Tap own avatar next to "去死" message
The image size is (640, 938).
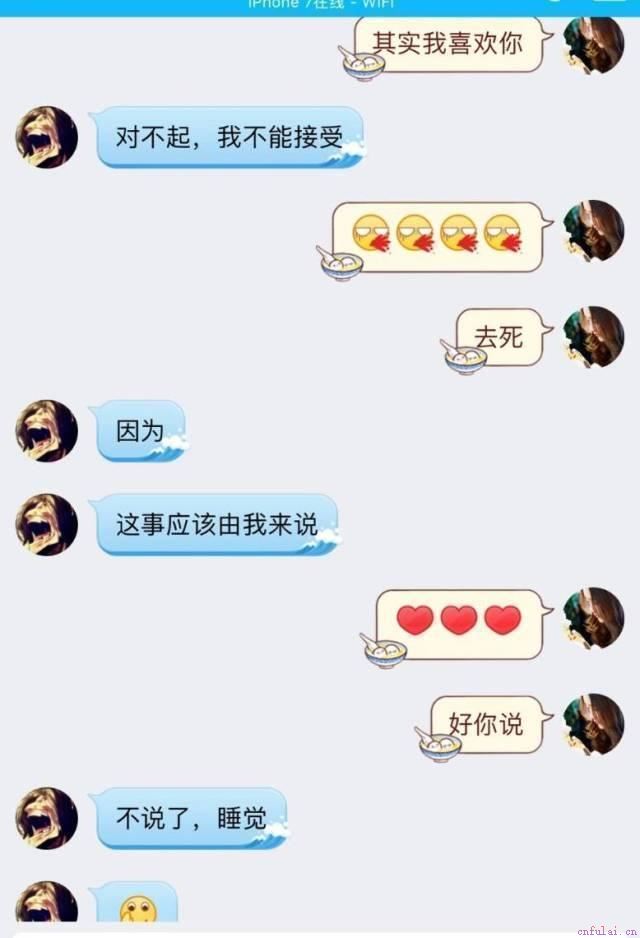point(593,337)
